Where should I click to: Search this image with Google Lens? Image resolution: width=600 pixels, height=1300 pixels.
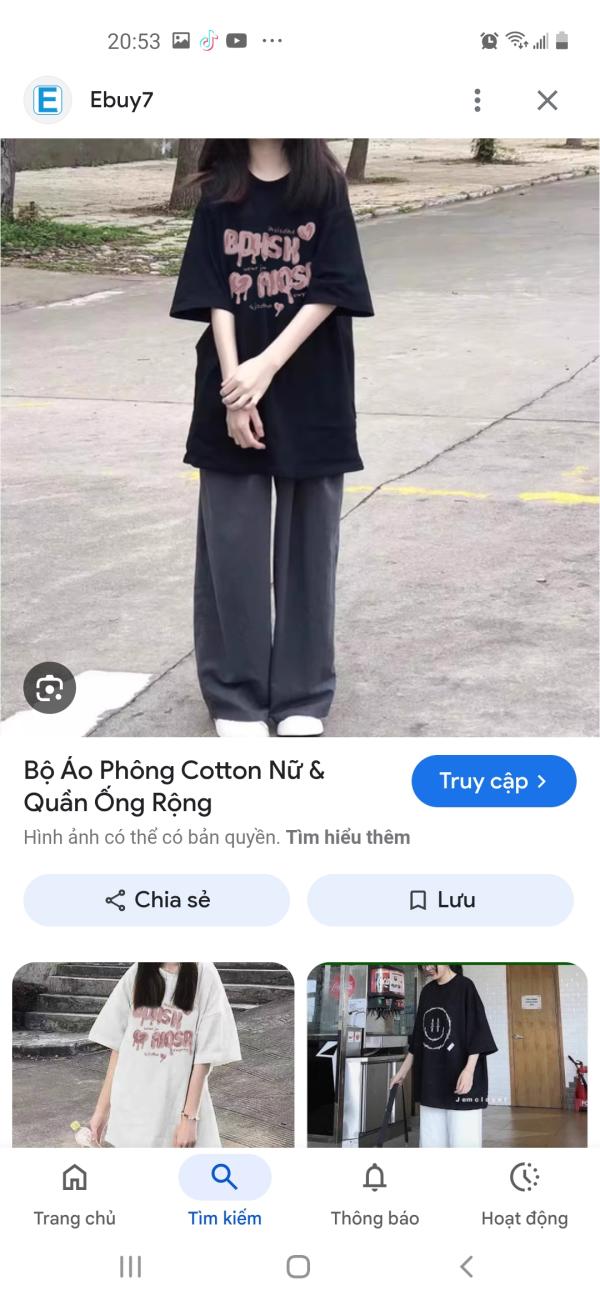[x=50, y=687]
